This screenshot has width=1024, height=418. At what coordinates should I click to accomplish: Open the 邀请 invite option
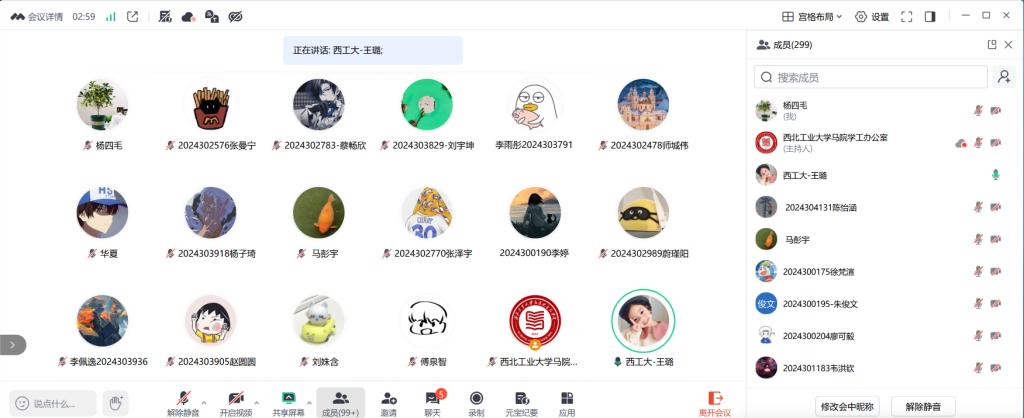pos(388,402)
